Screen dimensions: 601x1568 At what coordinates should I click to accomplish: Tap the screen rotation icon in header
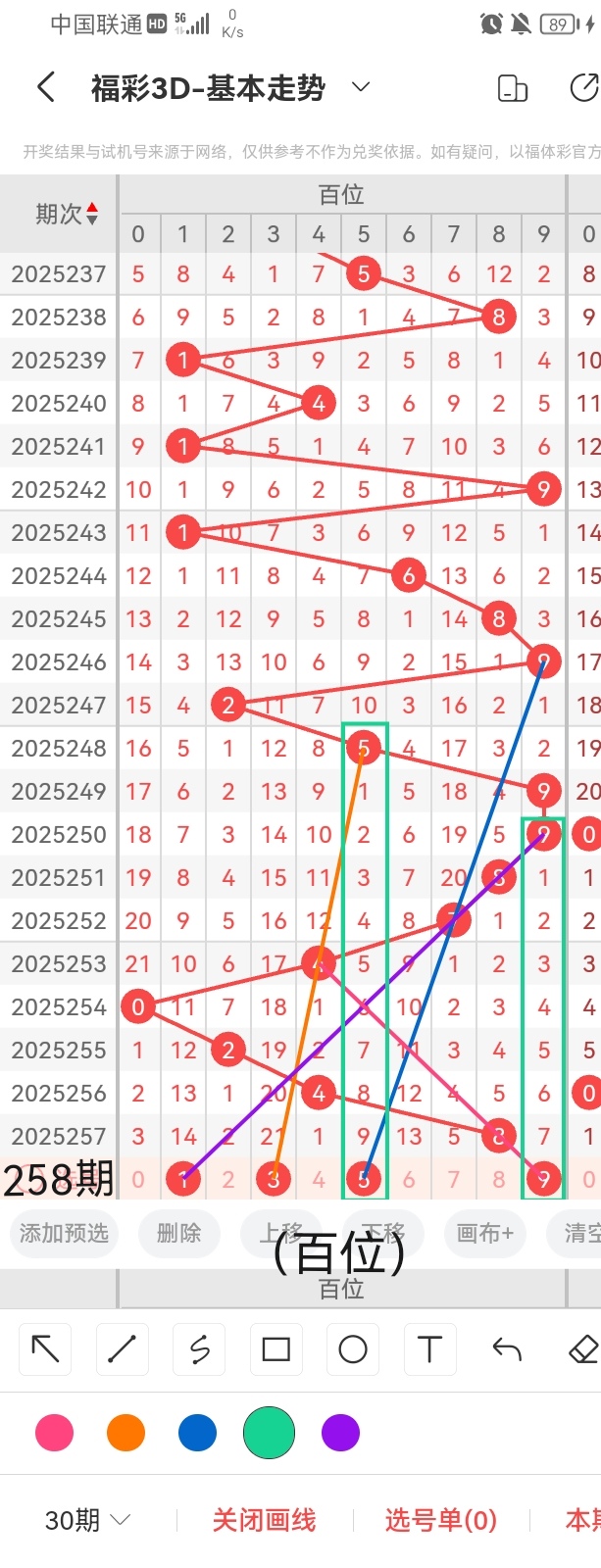(x=513, y=88)
